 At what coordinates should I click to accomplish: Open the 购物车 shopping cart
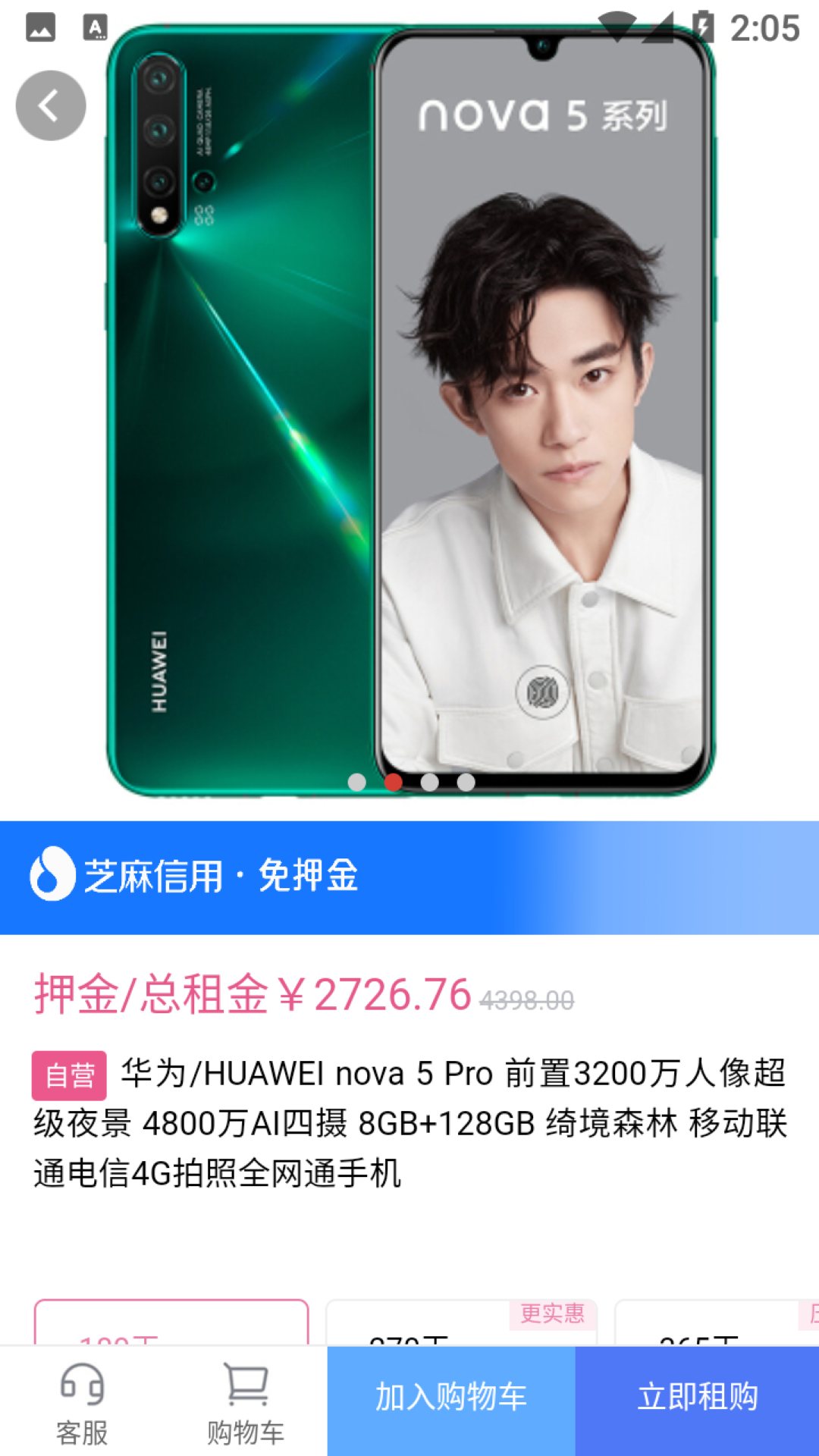[246, 1402]
